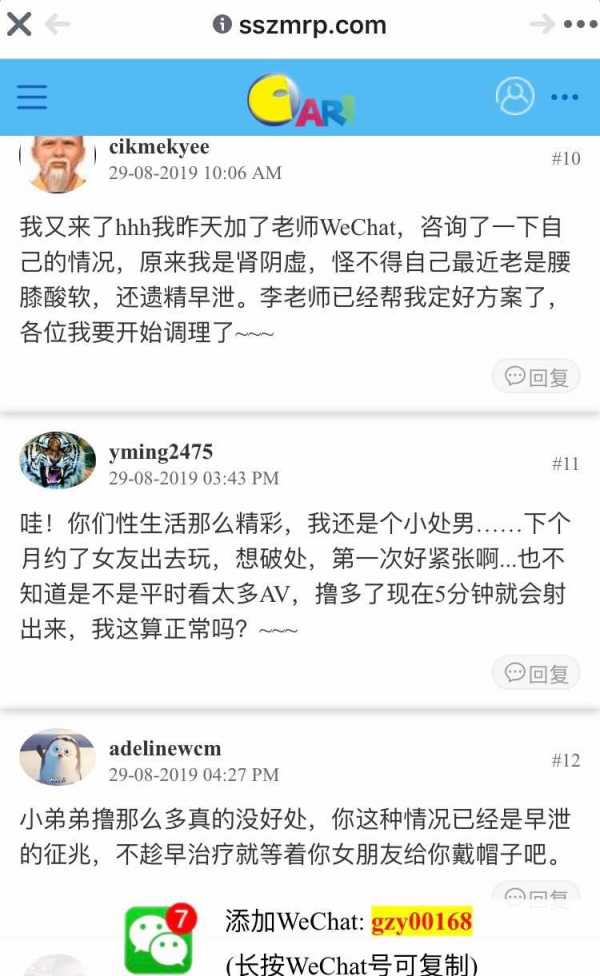Open the WeChat icon in the bottom banner
600x976 pixels.
[x=158, y=940]
